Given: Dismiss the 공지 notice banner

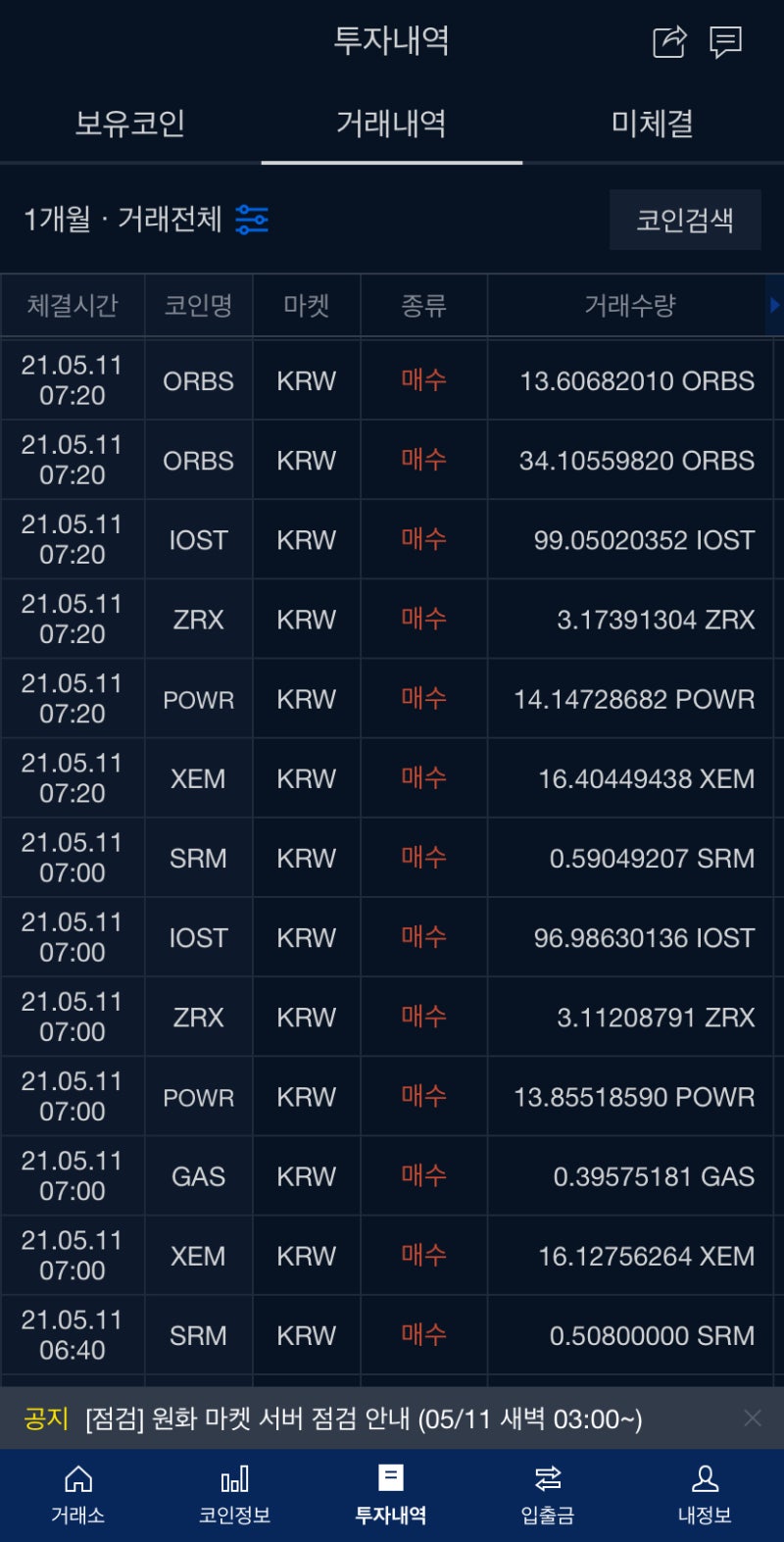Looking at the screenshot, I should click(x=753, y=1418).
